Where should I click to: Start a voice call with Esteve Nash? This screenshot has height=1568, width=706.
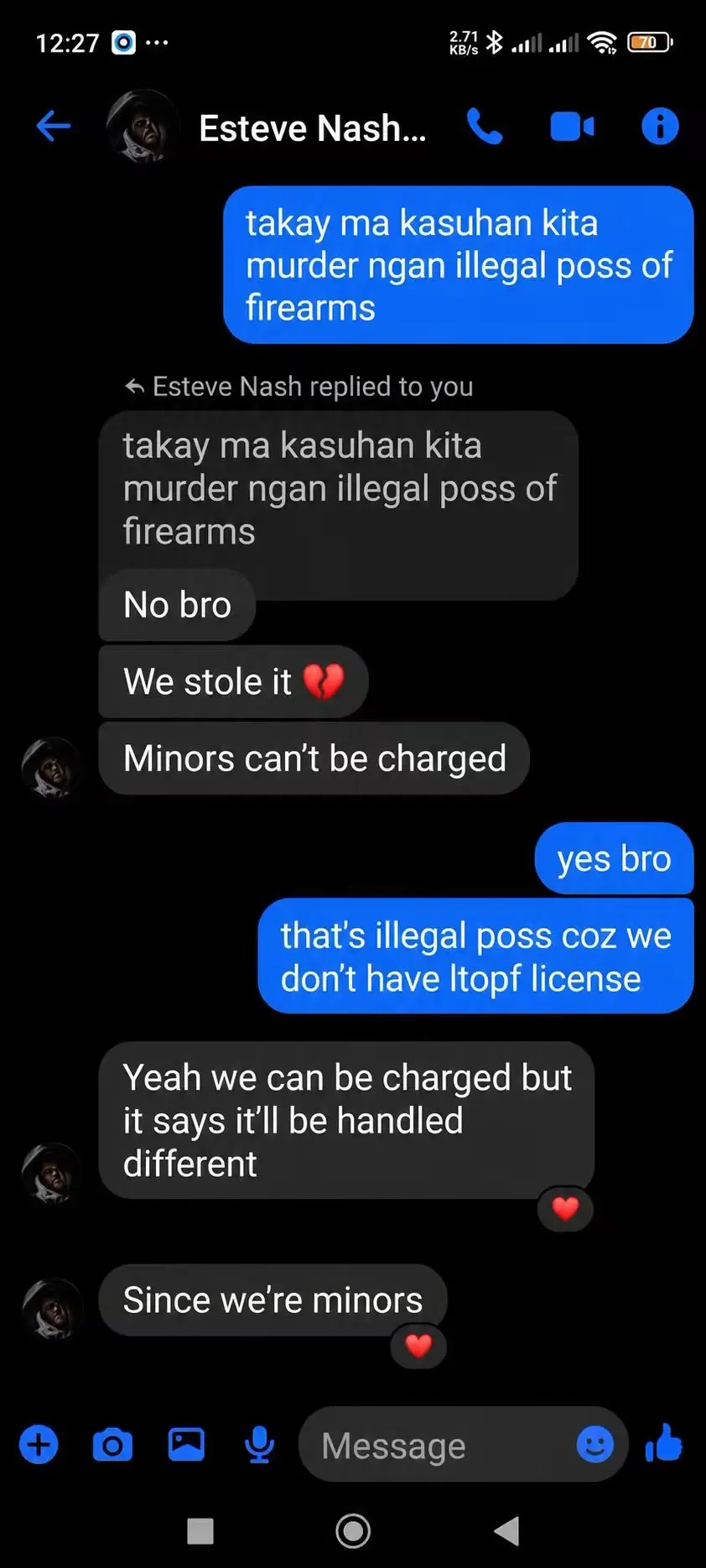[x=485, y=127]
